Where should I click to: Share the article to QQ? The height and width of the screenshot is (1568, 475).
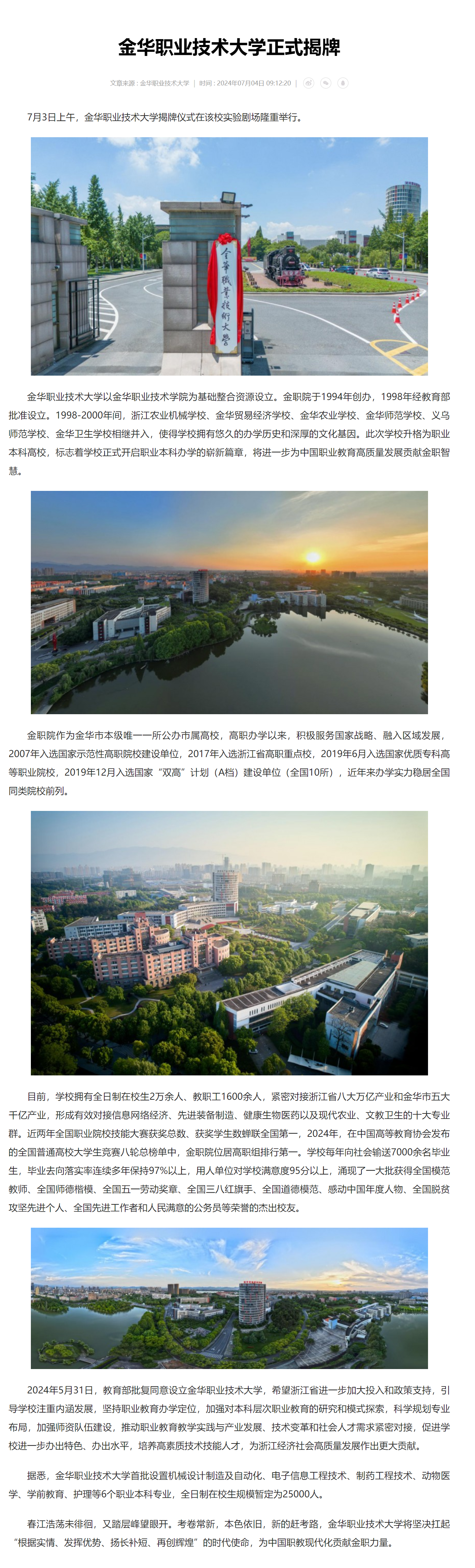[x=343, y=83]
